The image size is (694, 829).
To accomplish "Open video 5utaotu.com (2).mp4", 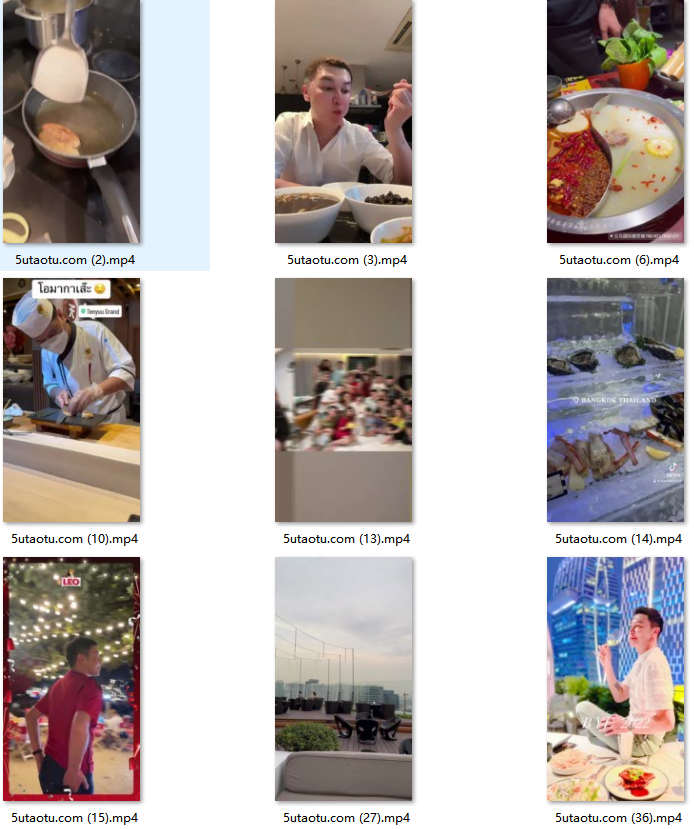I will pos(72,122).
